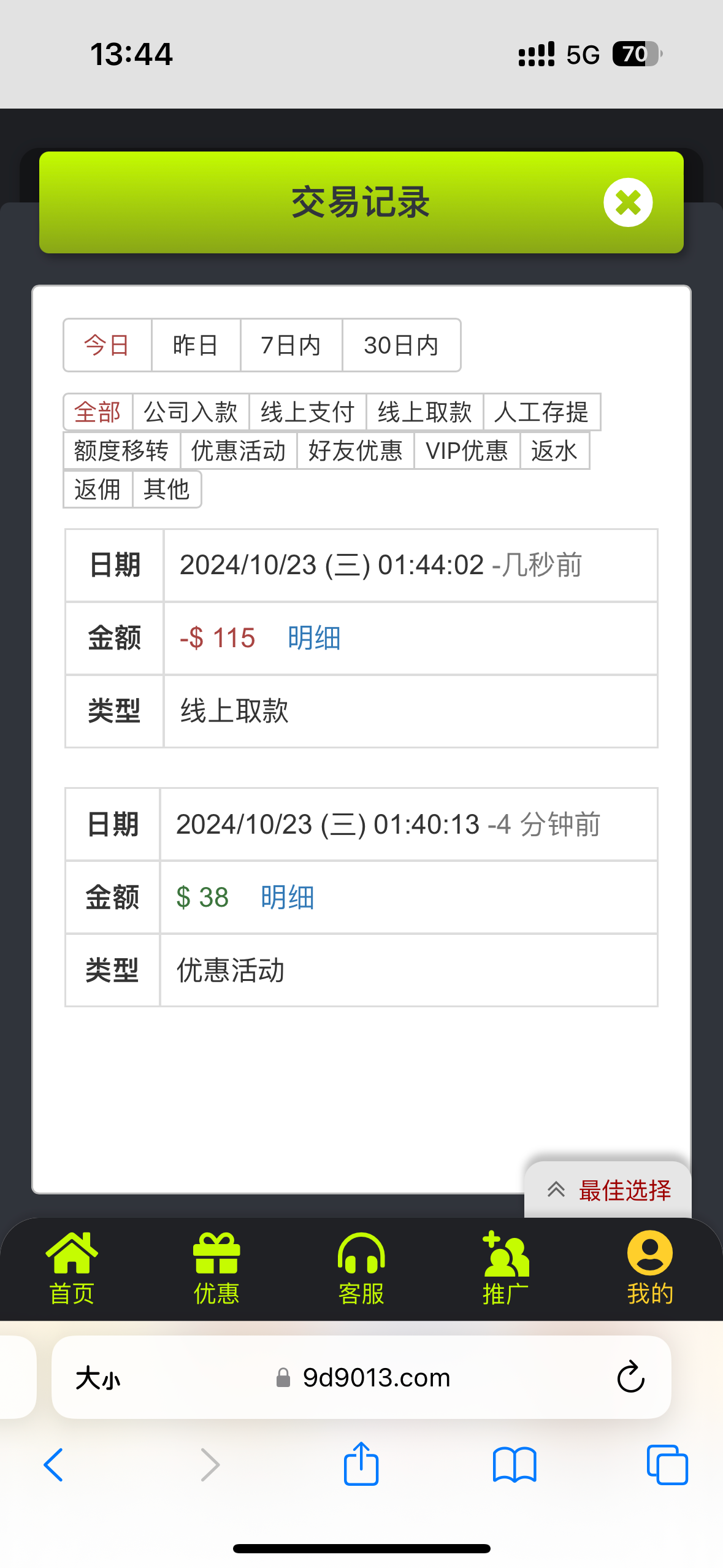Select the 7日内 date range

(291, 345)
